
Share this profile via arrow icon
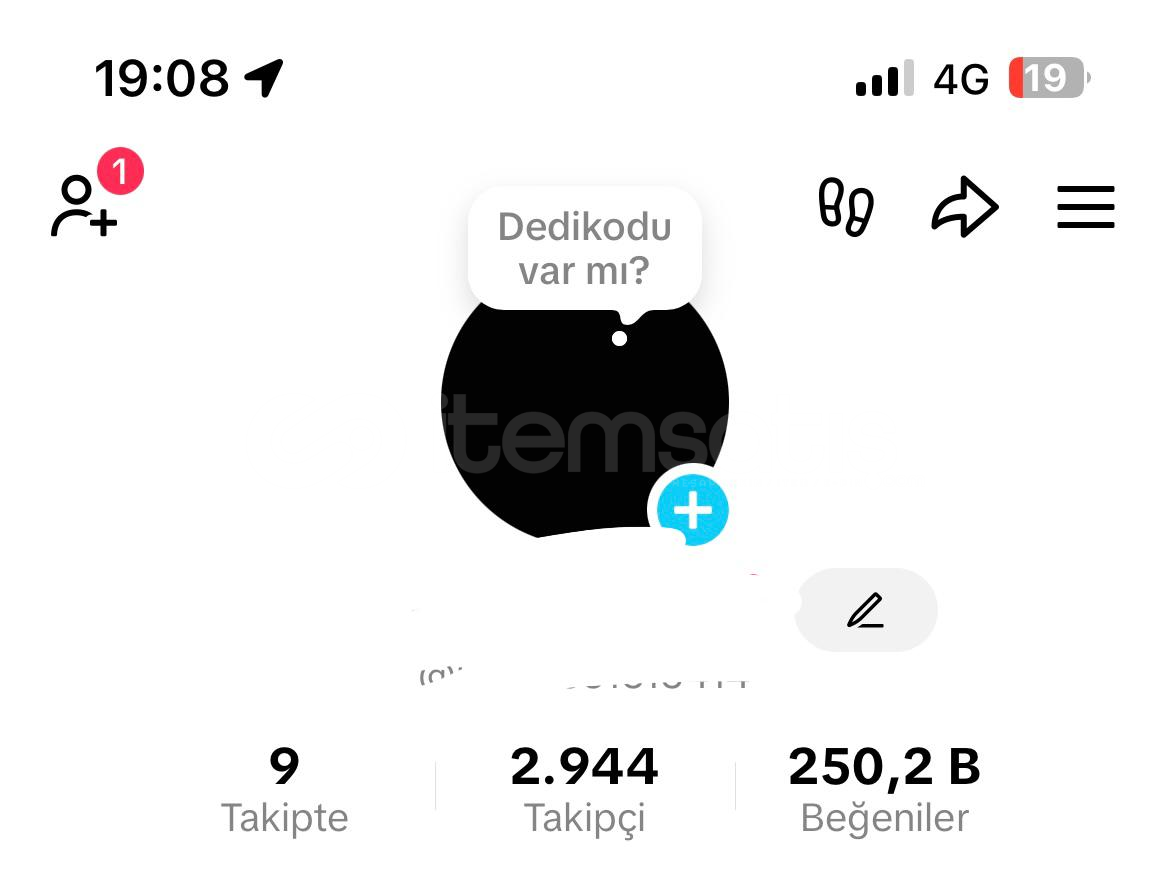pyautogui.click(x=965, y=208)
